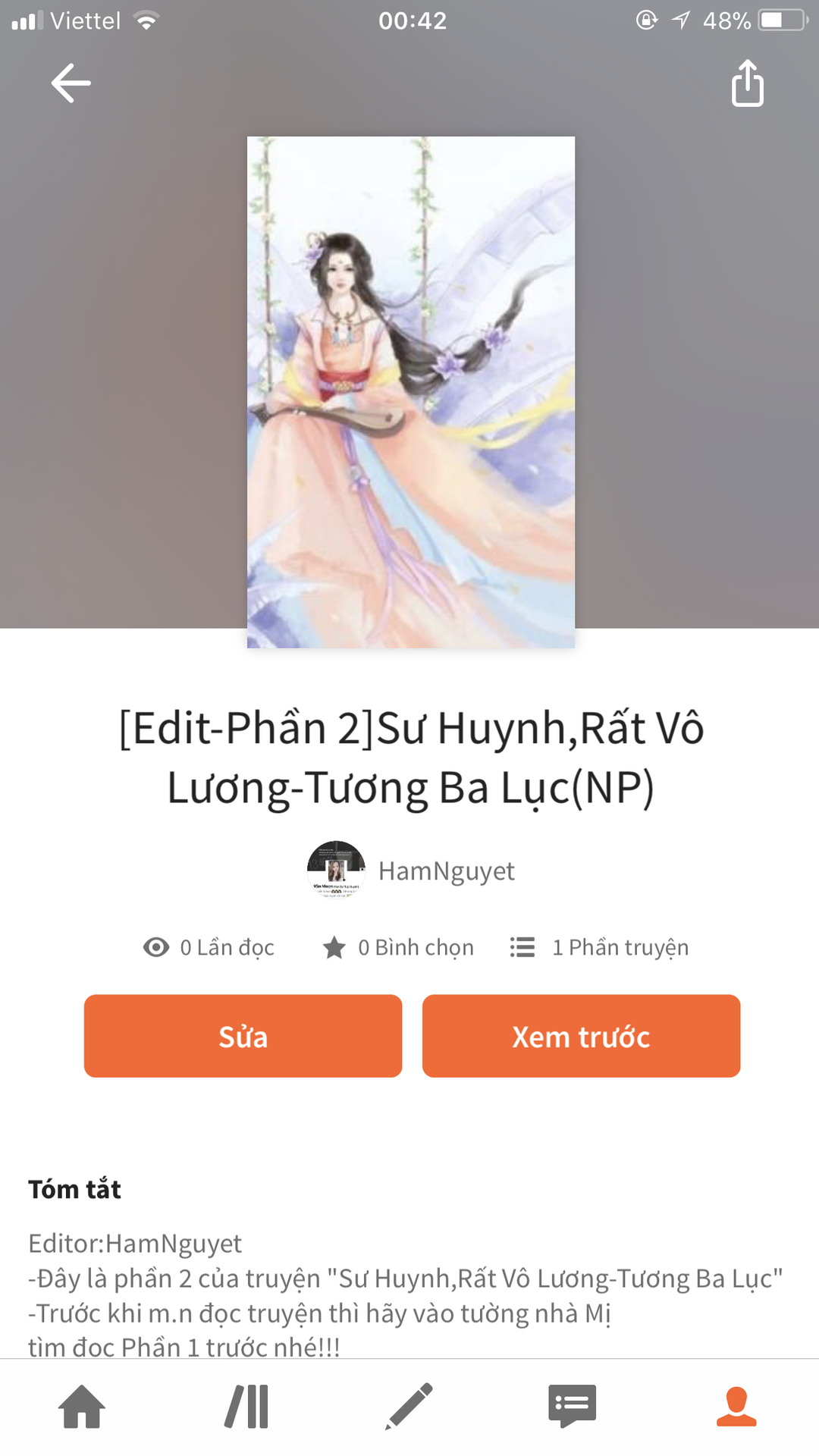Go back using the arrow icon
819x1456 pixels.
point(71,83)
